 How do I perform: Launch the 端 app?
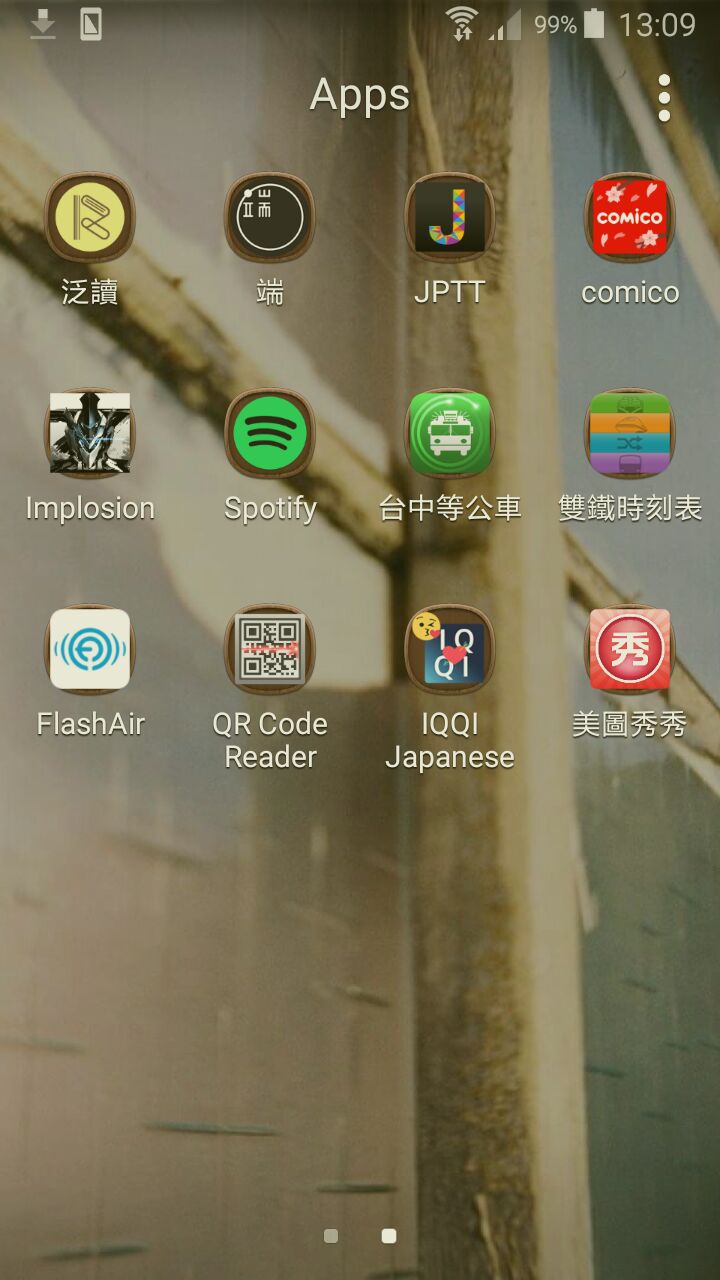tap(270, 217)
